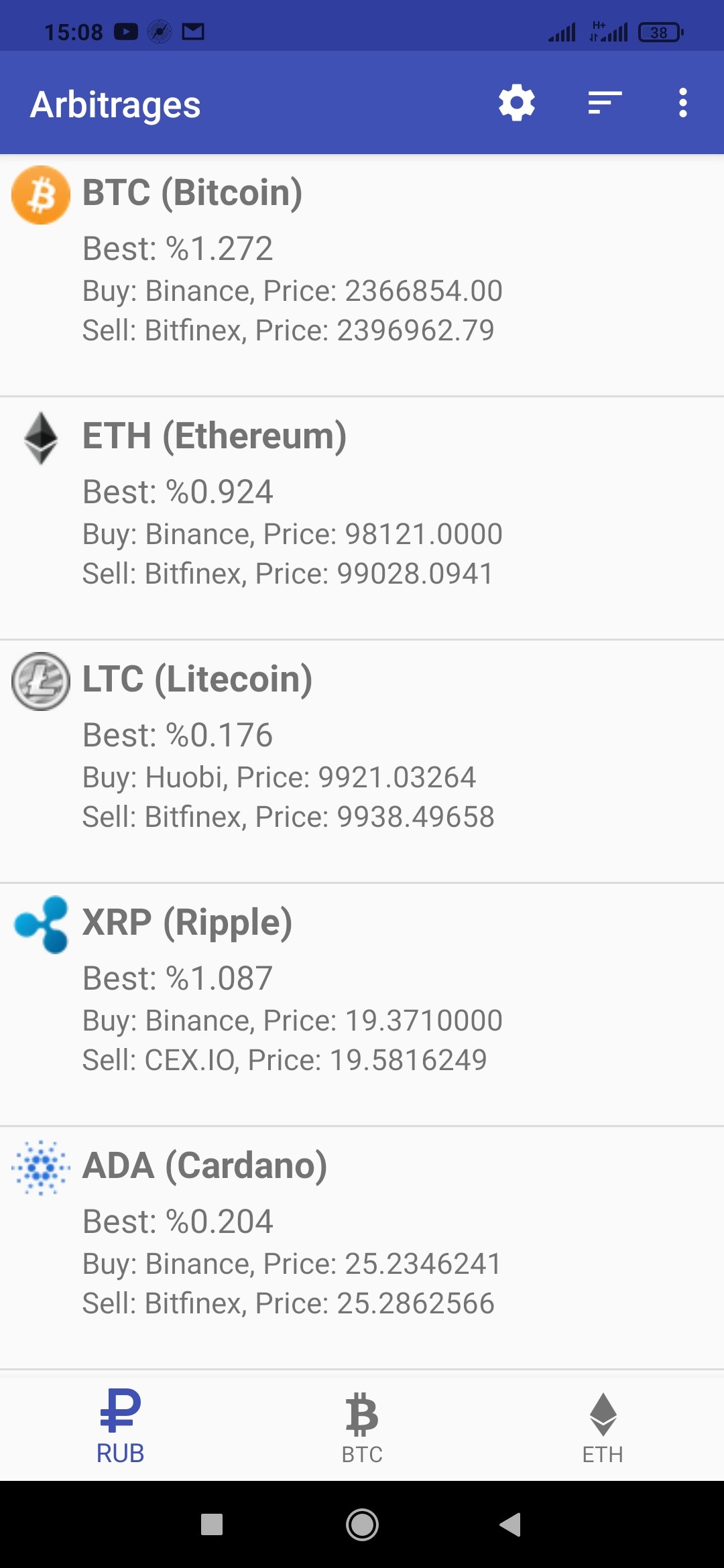The width and height of the screenshot is (724, 1568).
Task: Open XRP (Ripple) arbitrage details
Action: [x=362, y=1005]
